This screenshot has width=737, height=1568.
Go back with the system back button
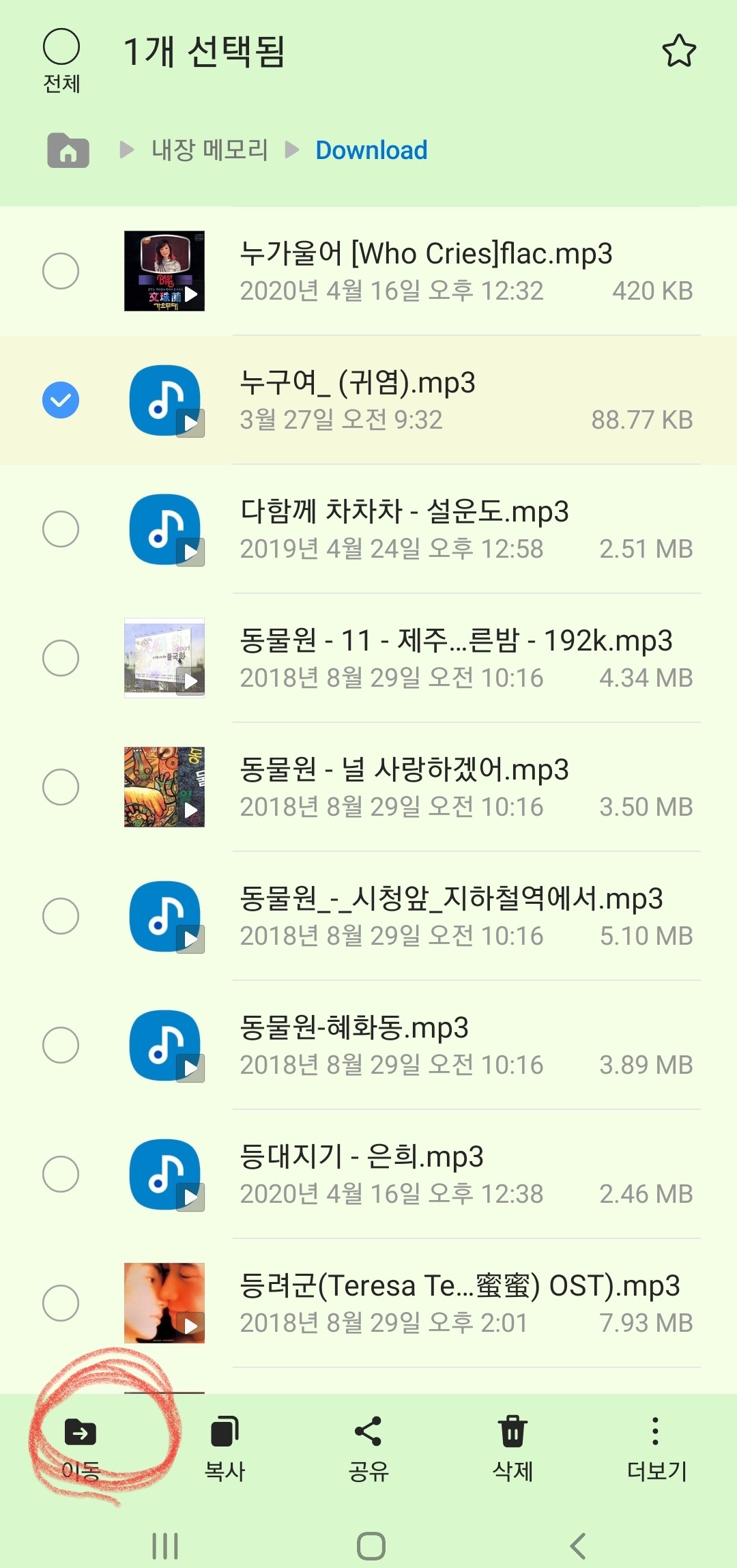point(578,1545)
